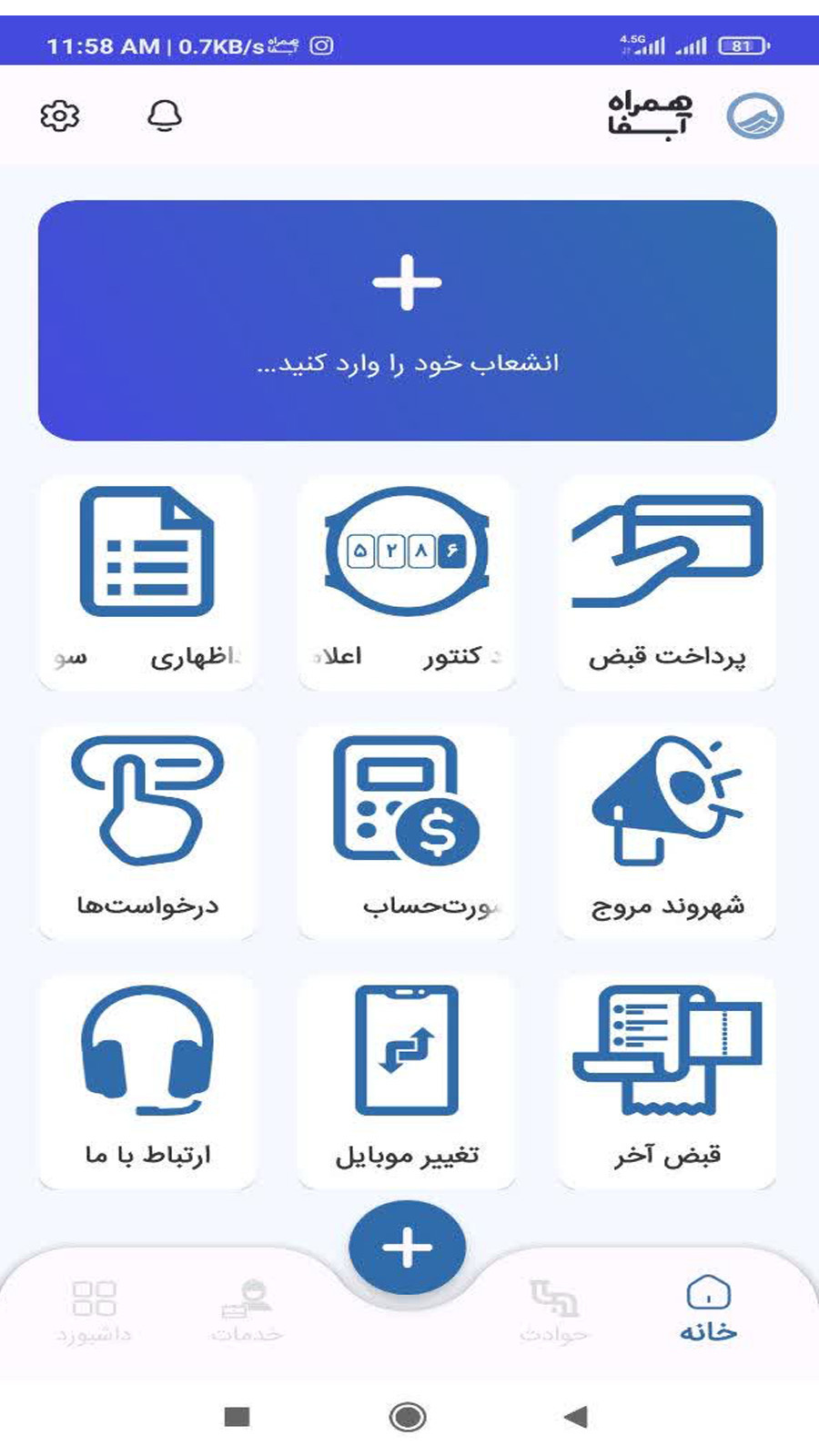Screen dimensions: 819x1456
Task: Switch to the داشبورد tab
Action: pyautogui.click(x=94, y=1309)
